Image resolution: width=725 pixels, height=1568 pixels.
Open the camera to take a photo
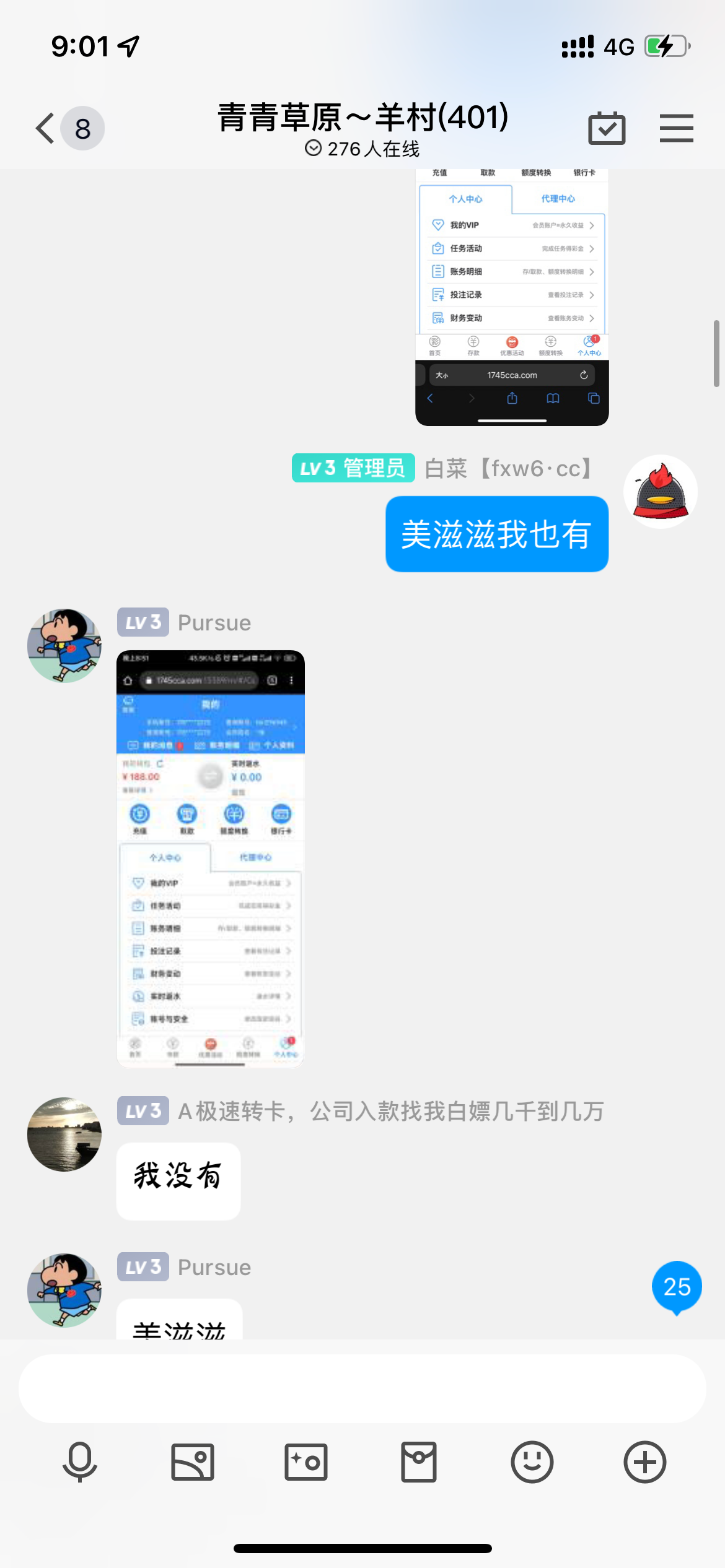click(305, 1461)
